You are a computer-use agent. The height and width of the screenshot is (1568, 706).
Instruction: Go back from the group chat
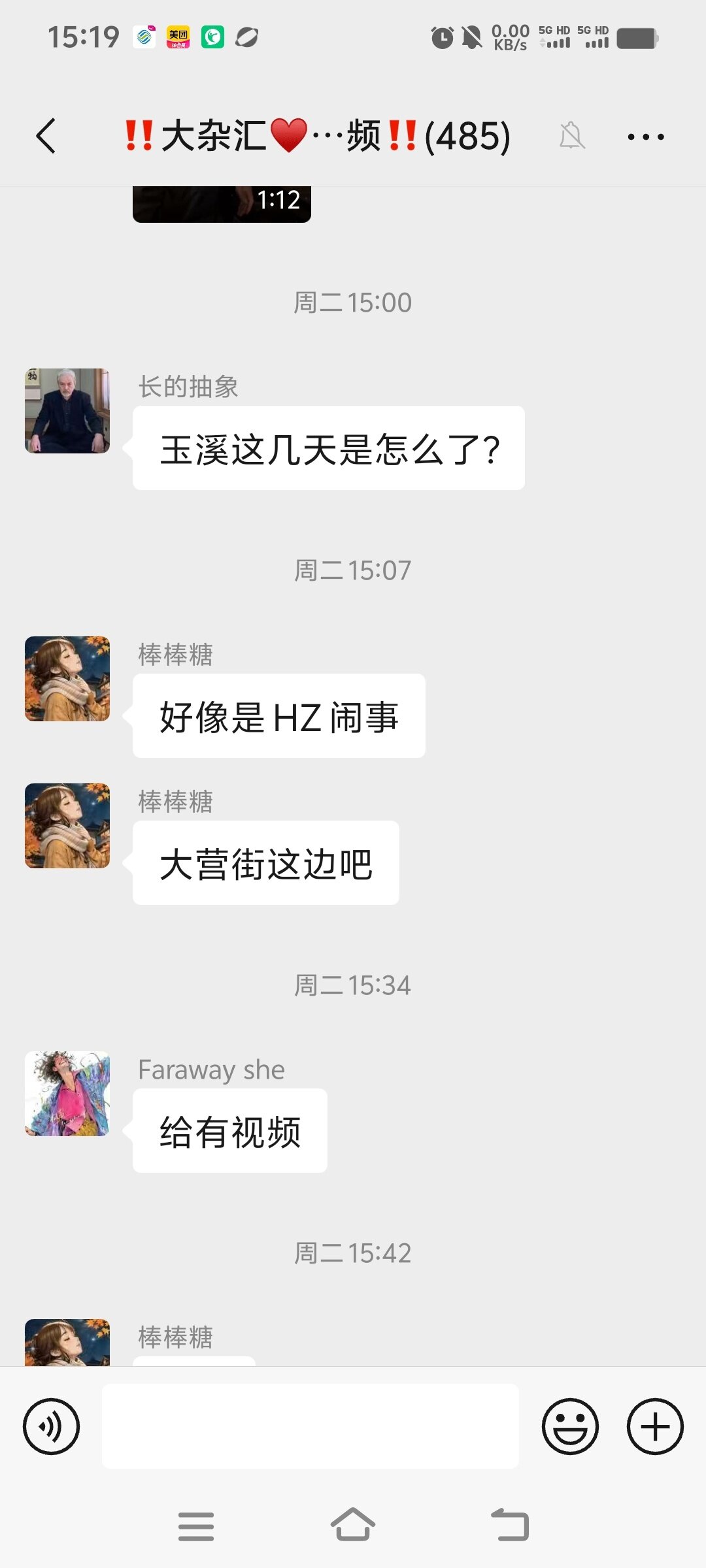46,136
